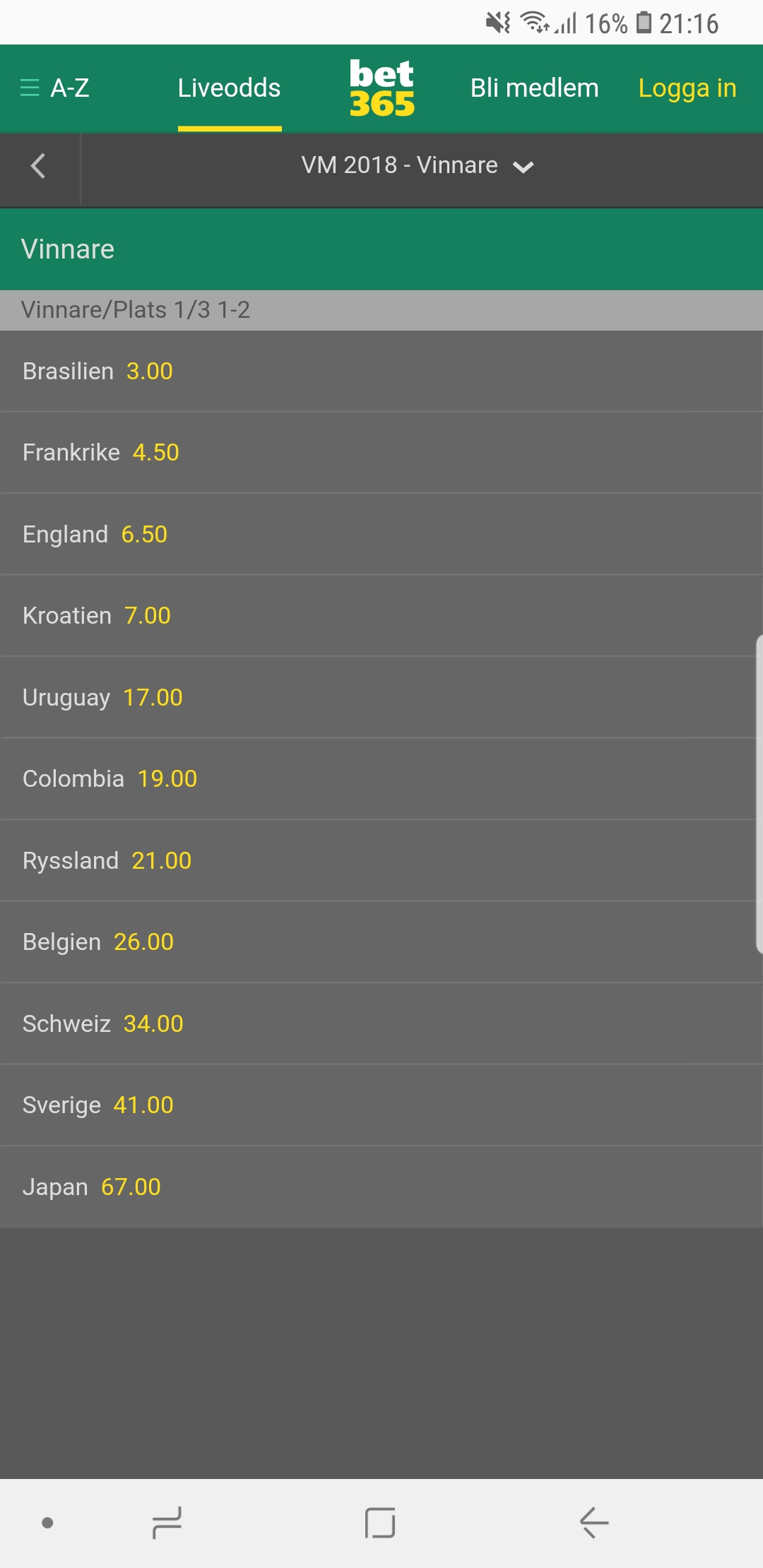Screen dimensions: 763x1568
Task: Select Uruguay at odds 17.00
Action: point(381,698)
